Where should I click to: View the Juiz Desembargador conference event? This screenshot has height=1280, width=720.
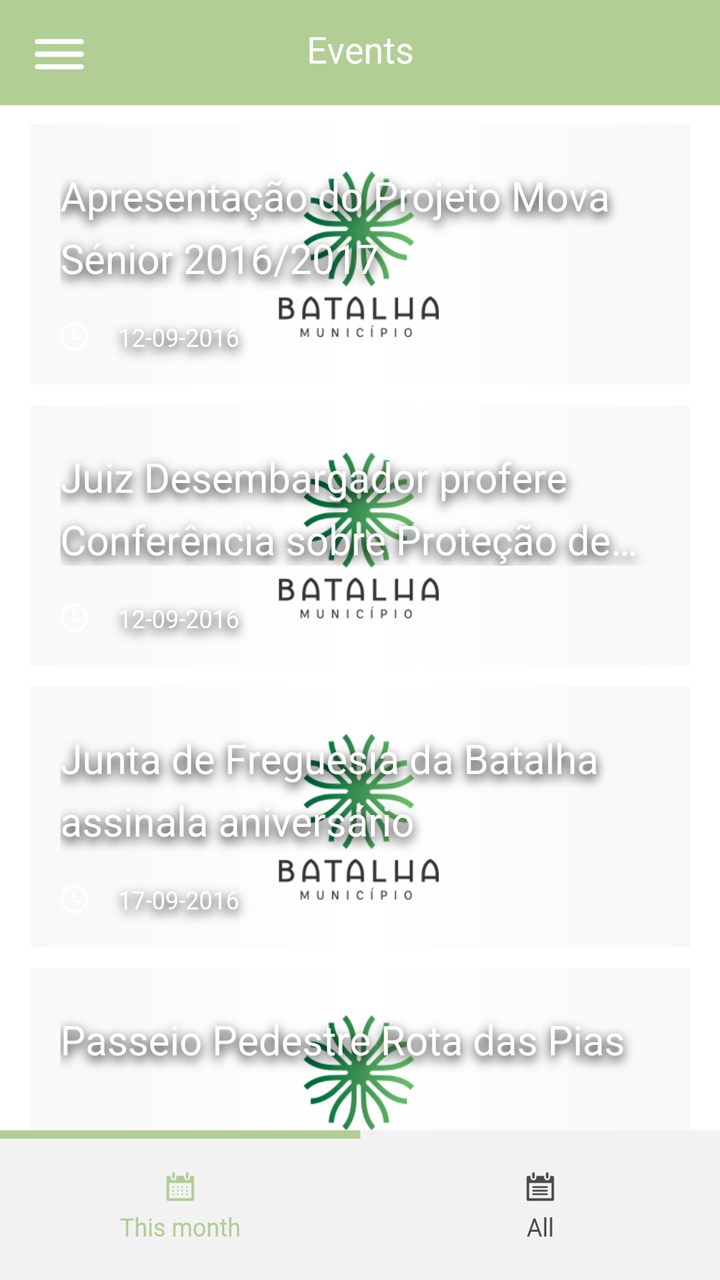(360, 535)
